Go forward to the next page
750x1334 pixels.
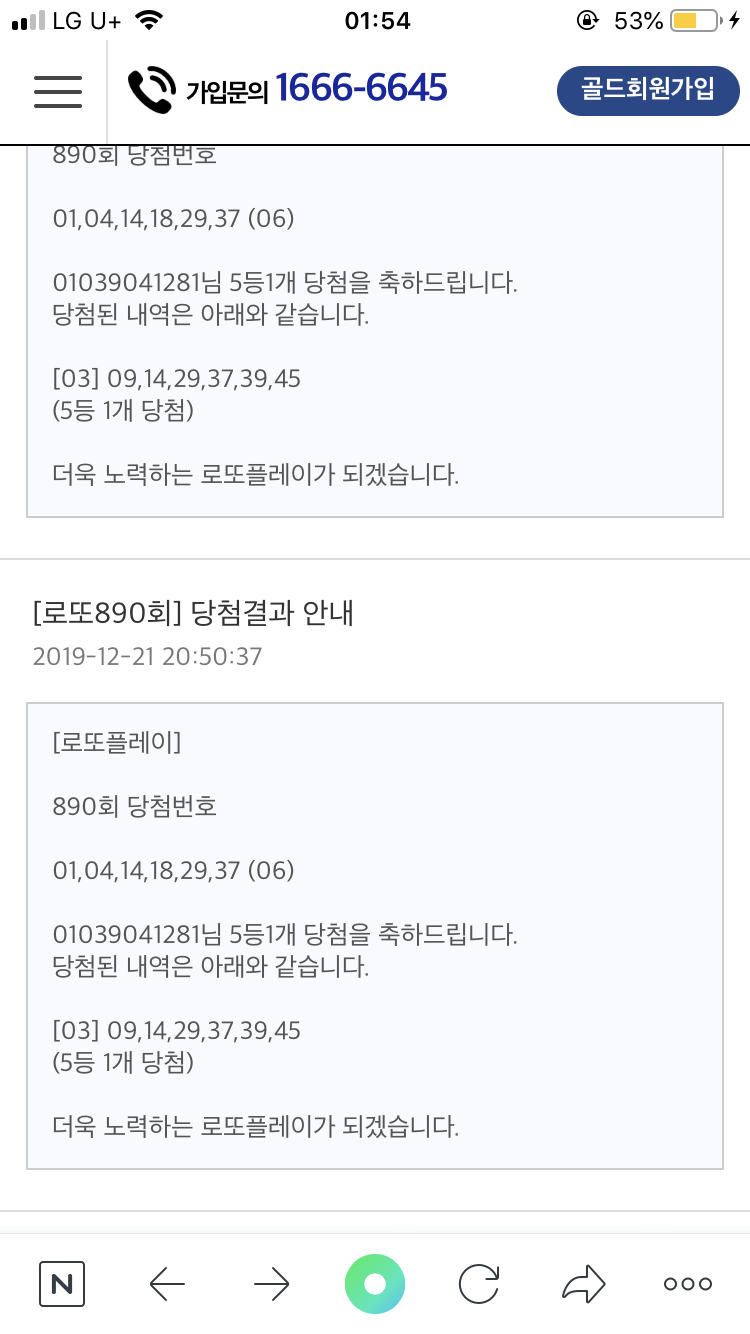pos(271,1284)
